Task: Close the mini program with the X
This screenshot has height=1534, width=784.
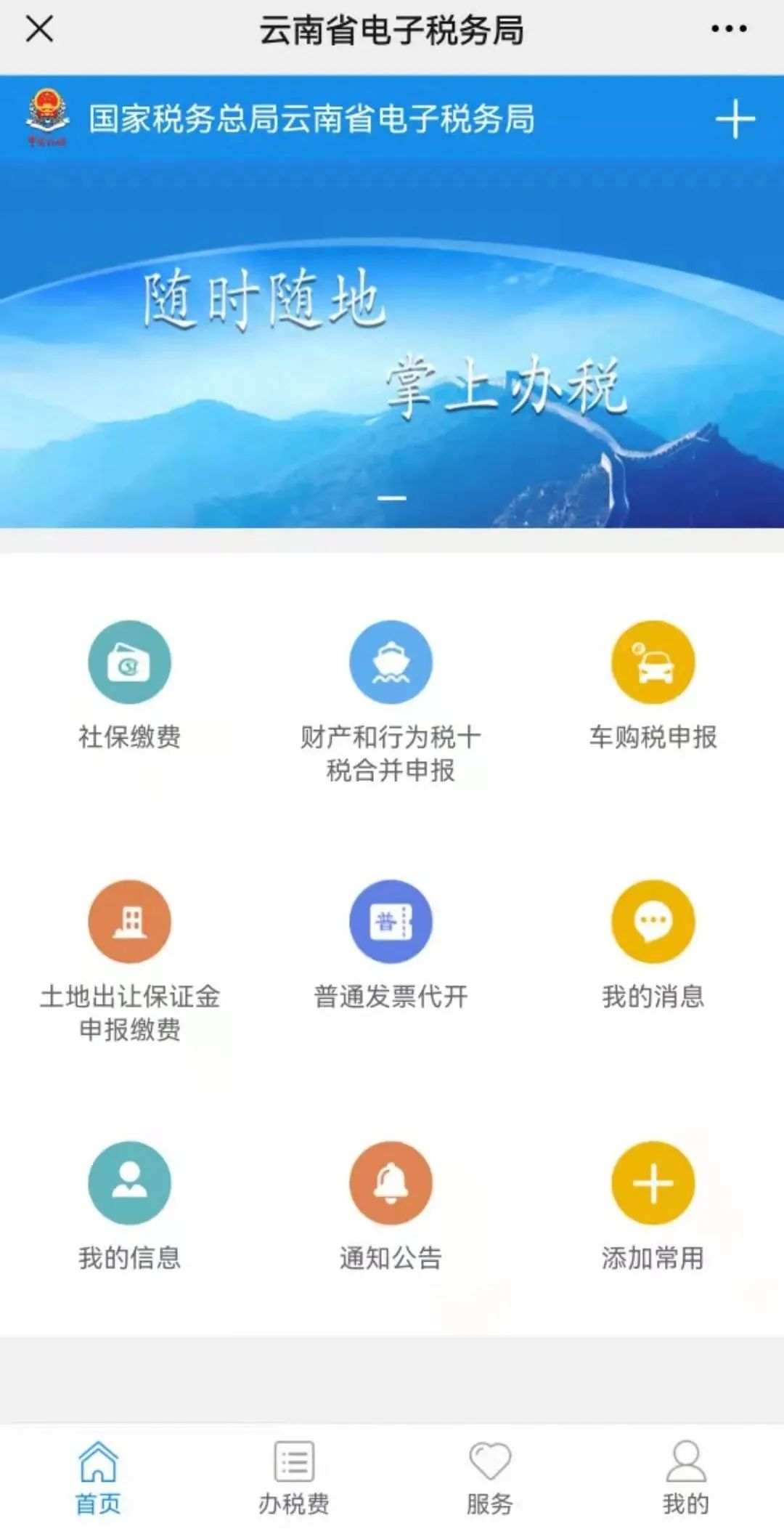Action: (38, 31)
